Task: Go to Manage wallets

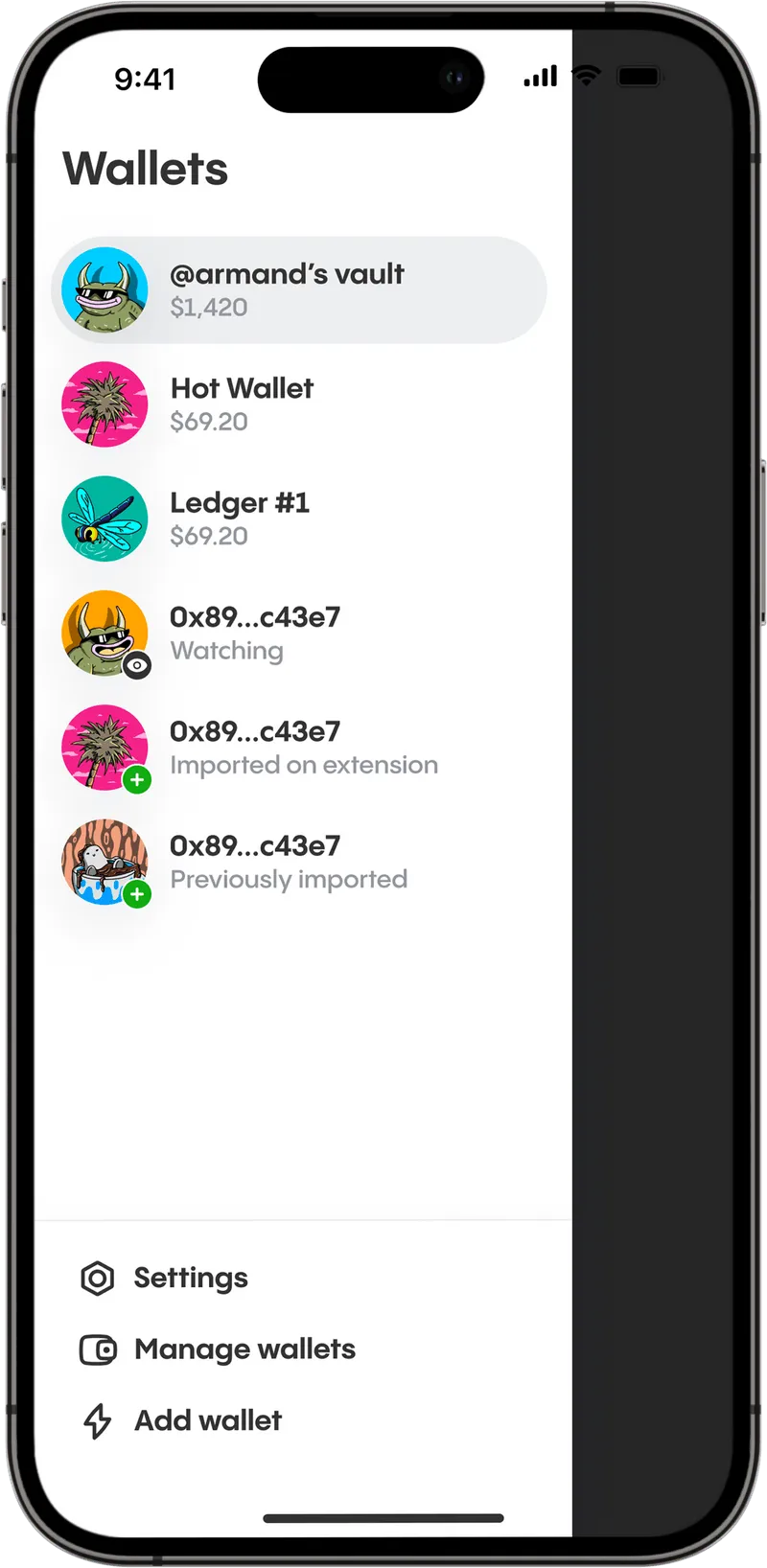Action: [218, 1349]
